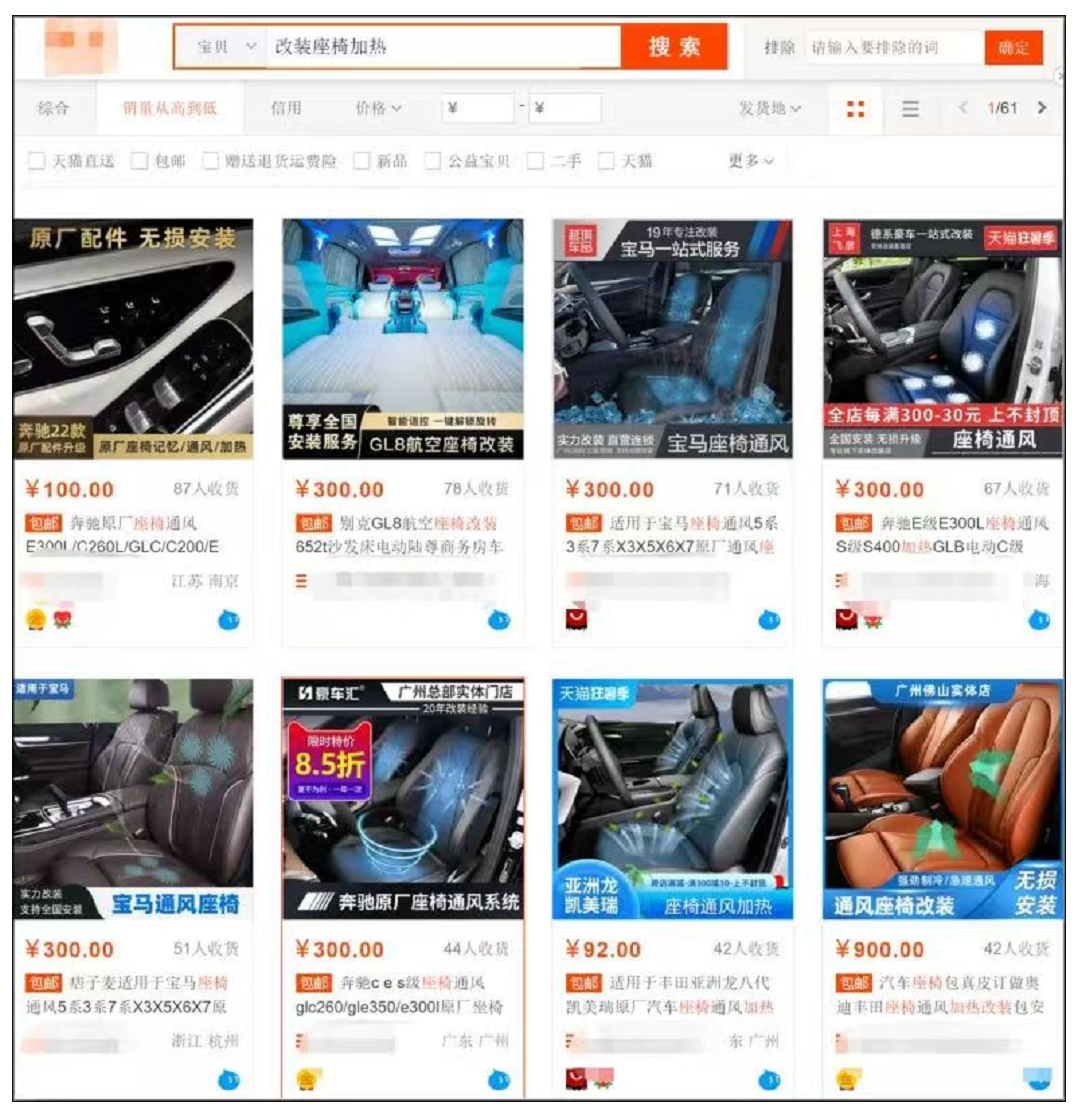Switch to the 综合 sort tab

click(54, 108)
